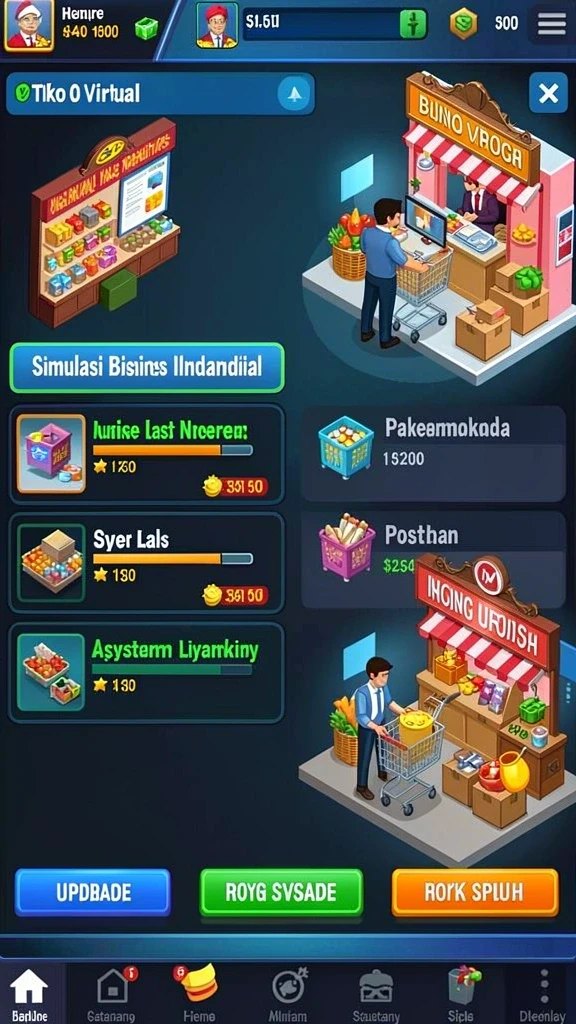576x1024 pixels.
Task: Open the Syer Lals card
Action: (146, 562)
